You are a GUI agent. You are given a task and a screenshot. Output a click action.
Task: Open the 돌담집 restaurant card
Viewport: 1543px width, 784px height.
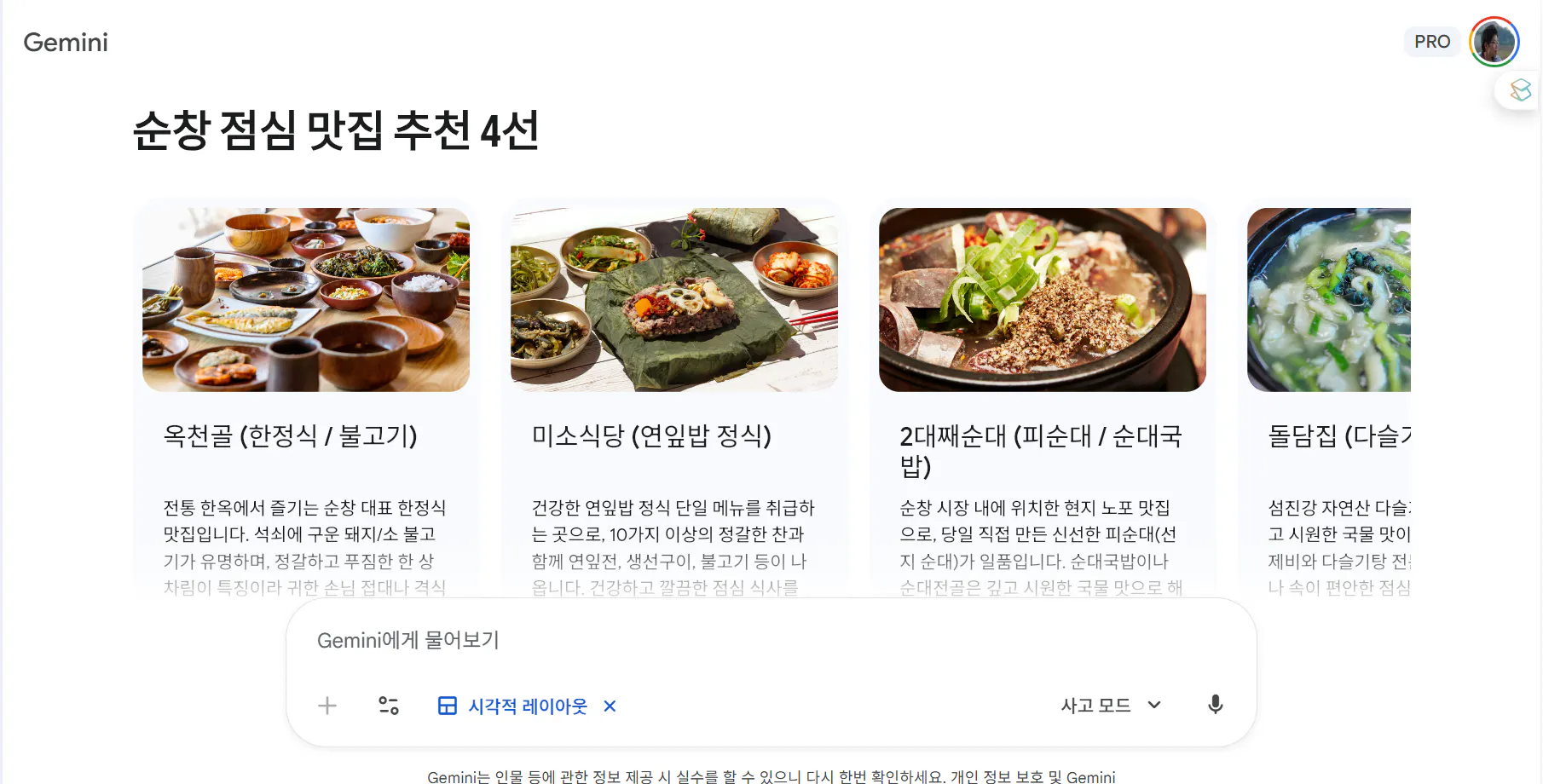1328,401
